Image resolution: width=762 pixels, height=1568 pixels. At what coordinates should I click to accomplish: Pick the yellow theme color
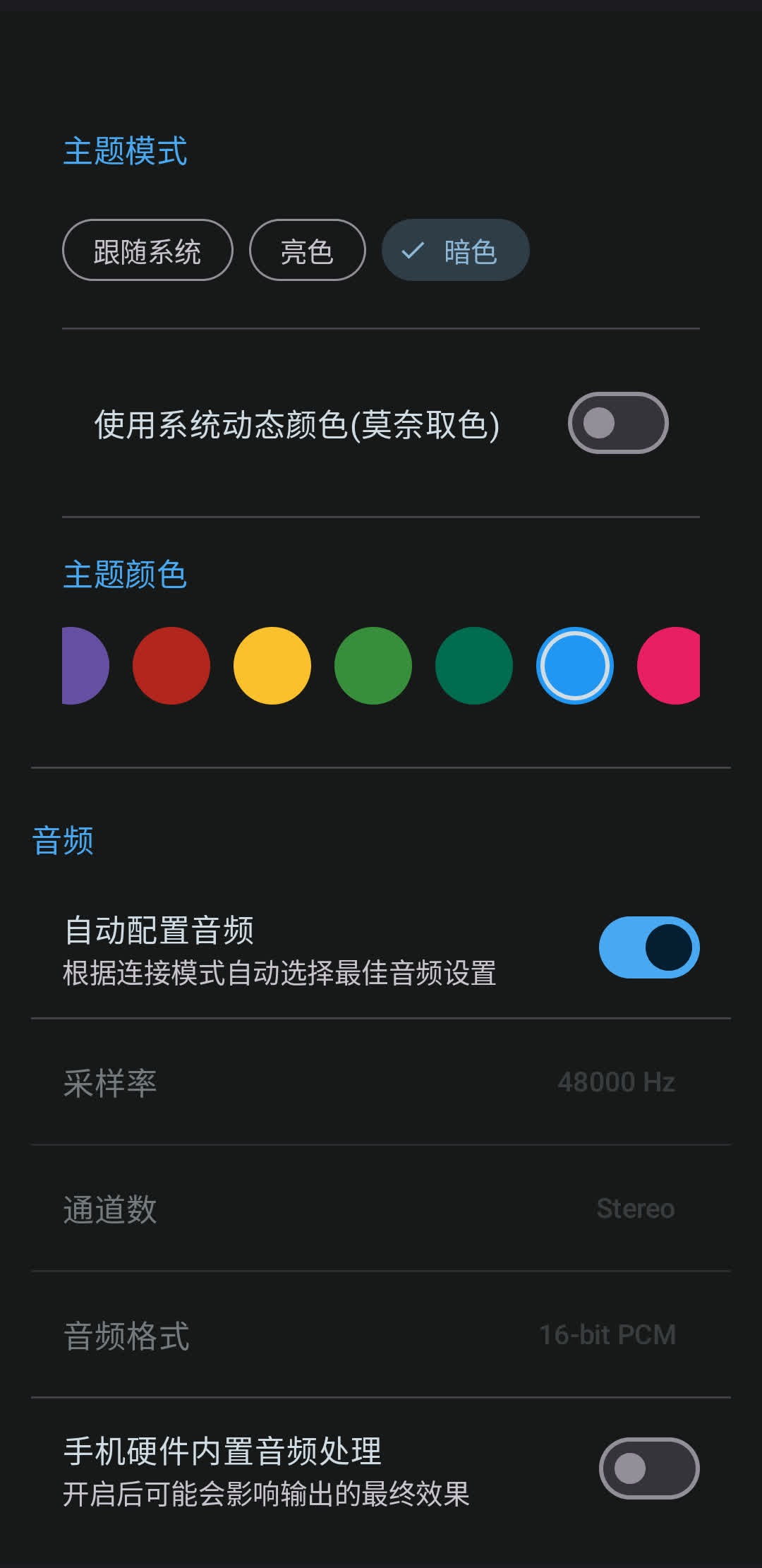[272, 664]
